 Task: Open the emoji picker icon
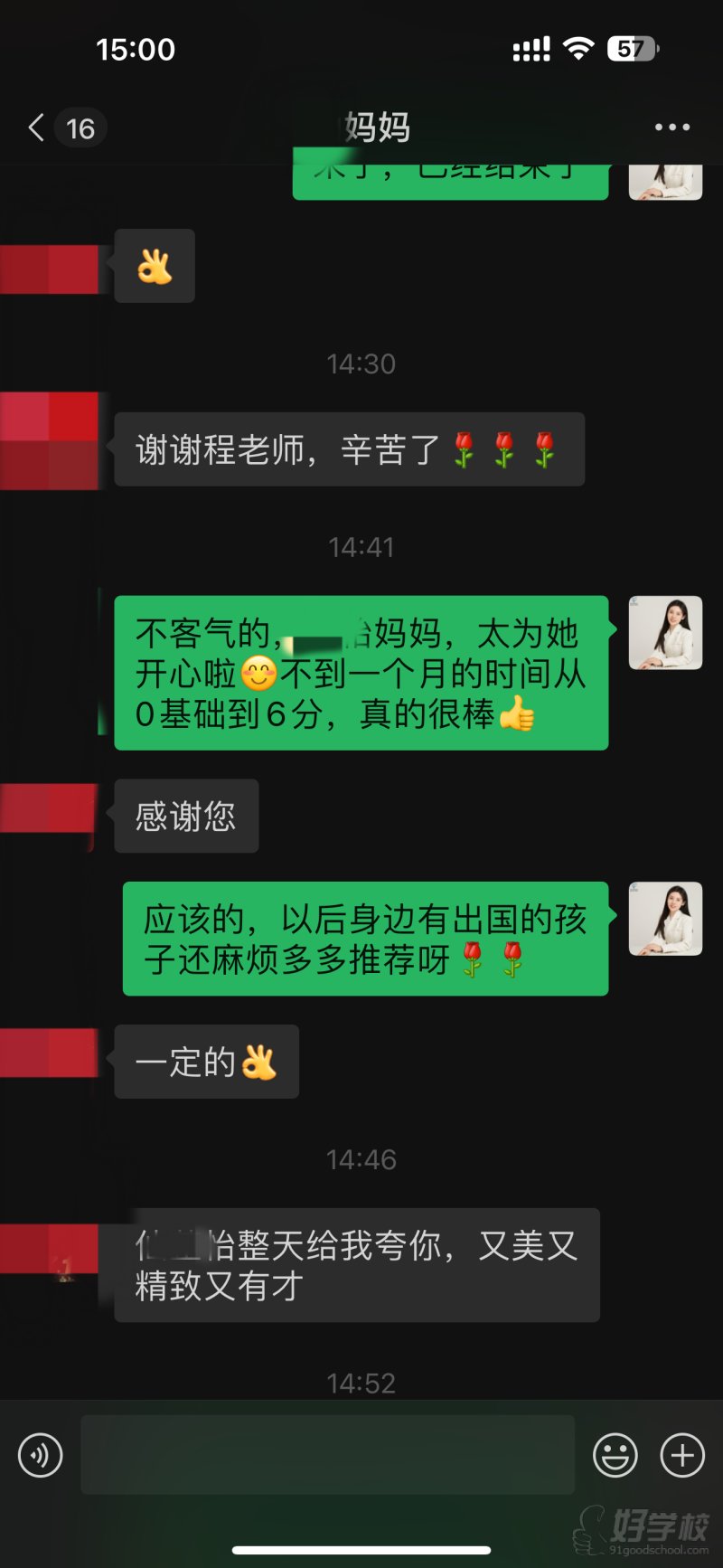click(615, 1454)
